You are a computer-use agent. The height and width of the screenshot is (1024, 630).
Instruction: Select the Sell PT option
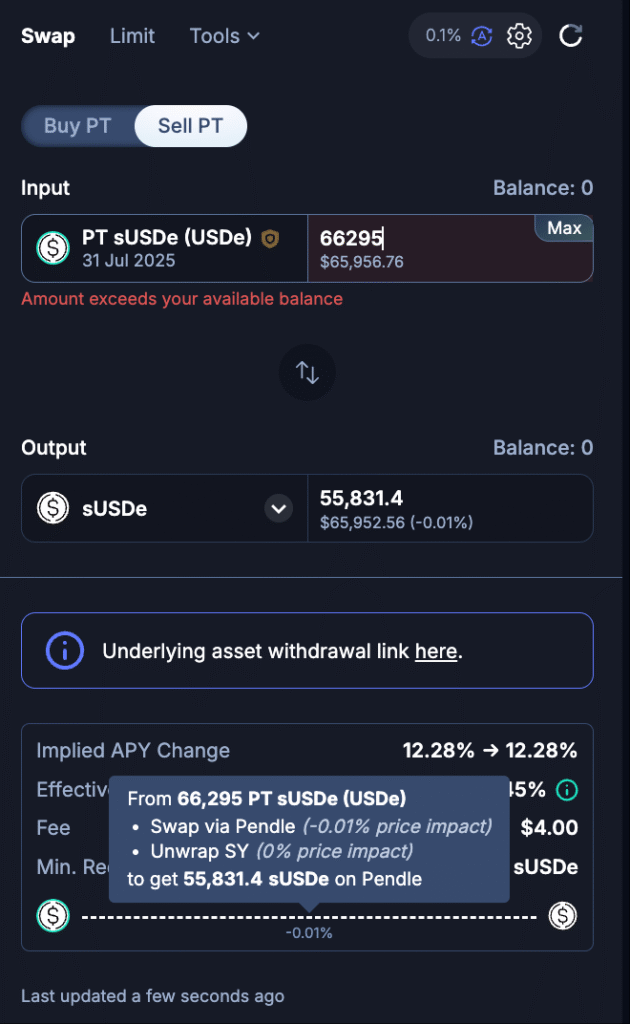coord(191,125)
